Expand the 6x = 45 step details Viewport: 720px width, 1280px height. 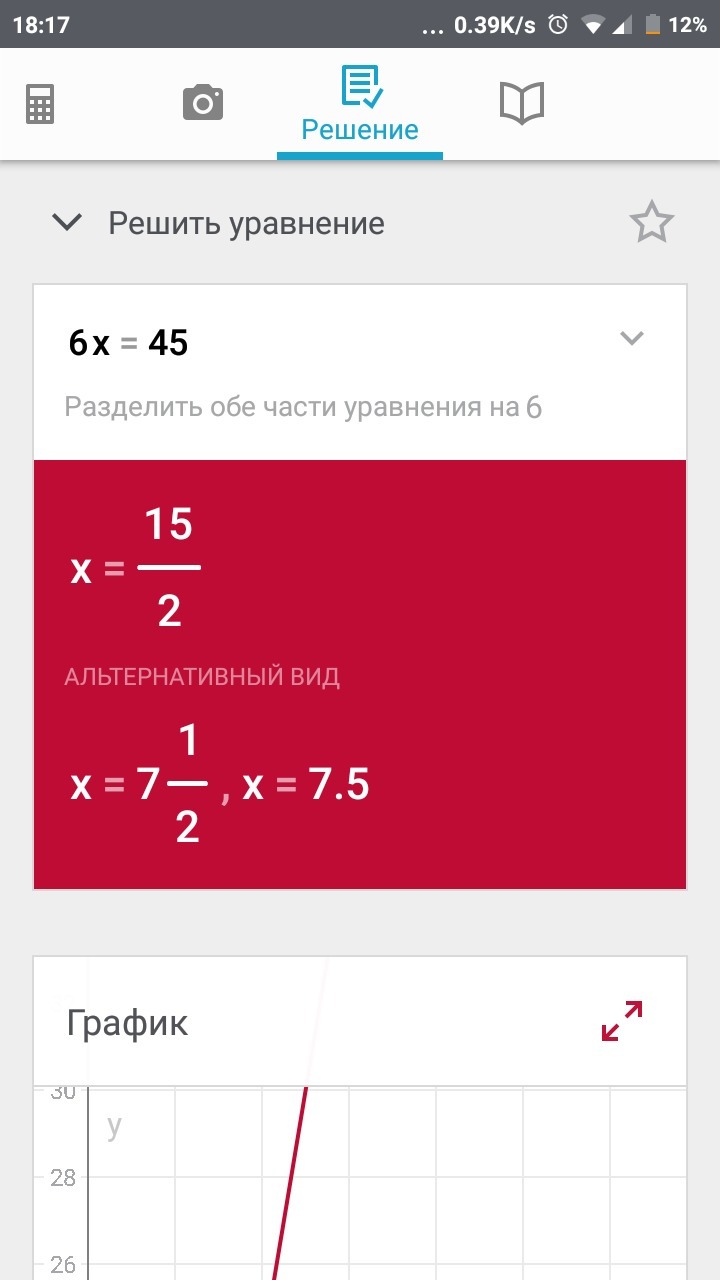[631, 338]
